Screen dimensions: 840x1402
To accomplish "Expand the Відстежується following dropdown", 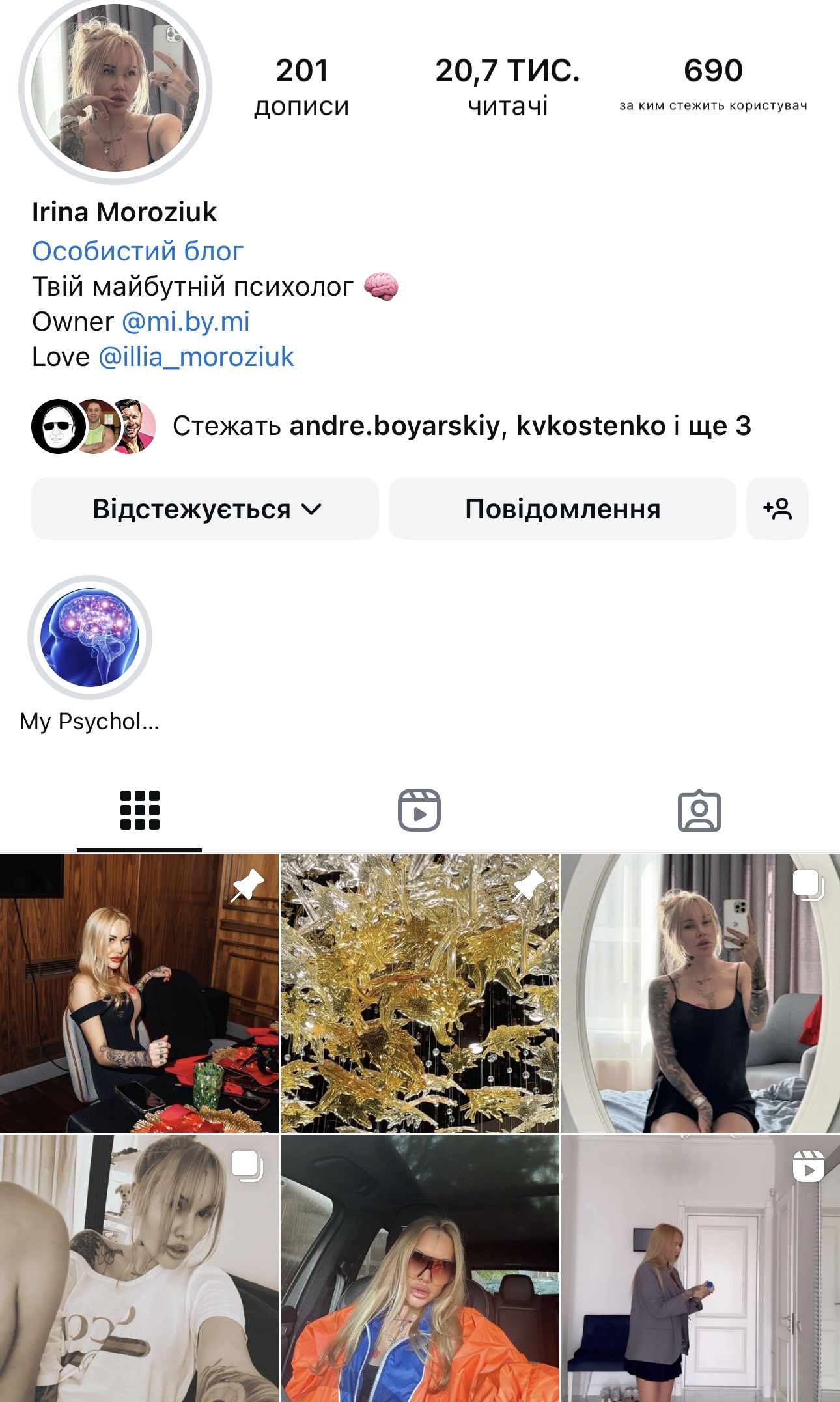I will click(x=205, y=509).
